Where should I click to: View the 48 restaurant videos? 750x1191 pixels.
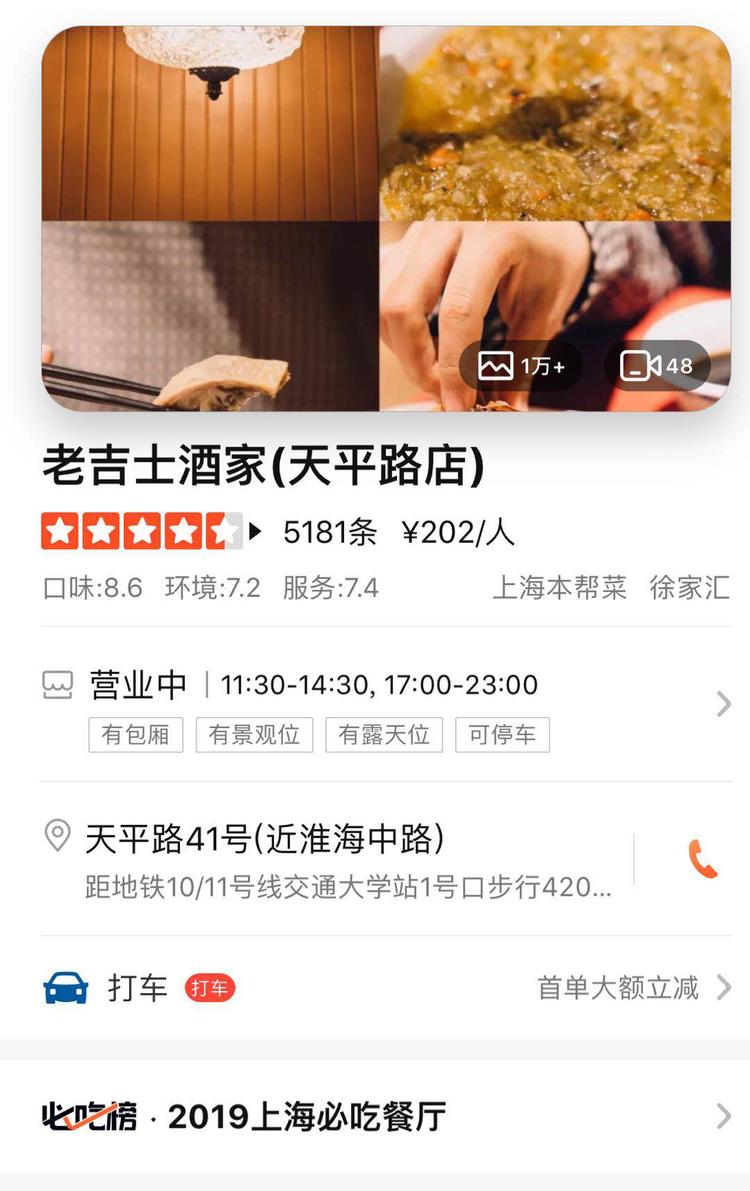(x=657, y=366)
